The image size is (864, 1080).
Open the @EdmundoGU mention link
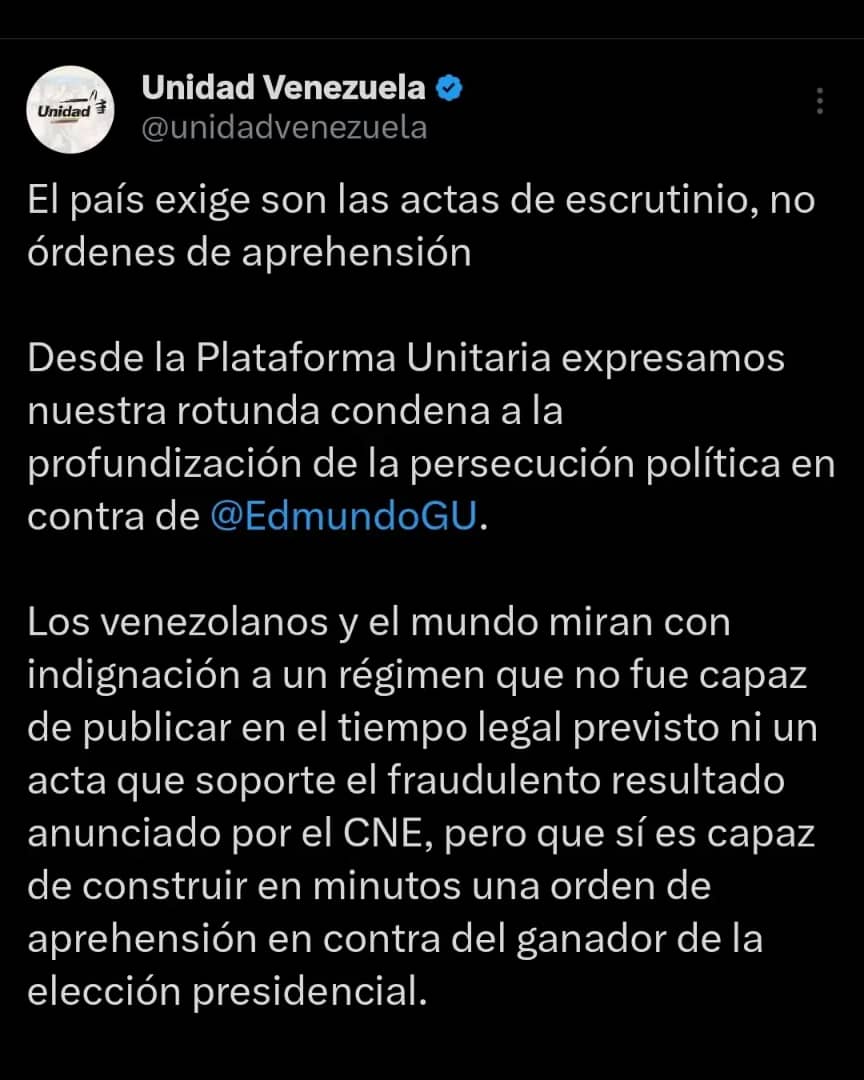click(345, 517)
